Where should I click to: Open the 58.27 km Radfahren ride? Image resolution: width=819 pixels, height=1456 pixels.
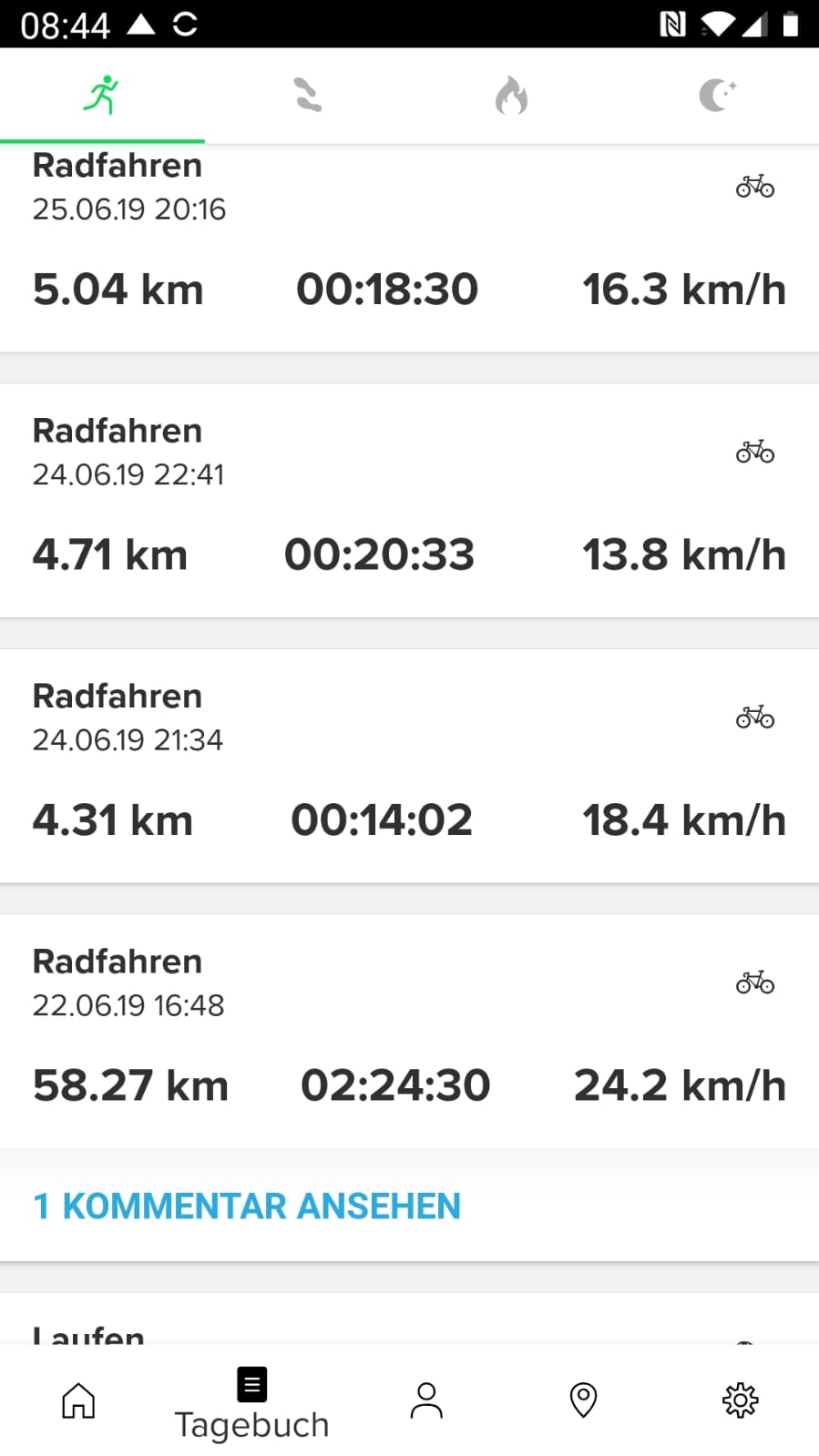click(x=409, y=1032)
